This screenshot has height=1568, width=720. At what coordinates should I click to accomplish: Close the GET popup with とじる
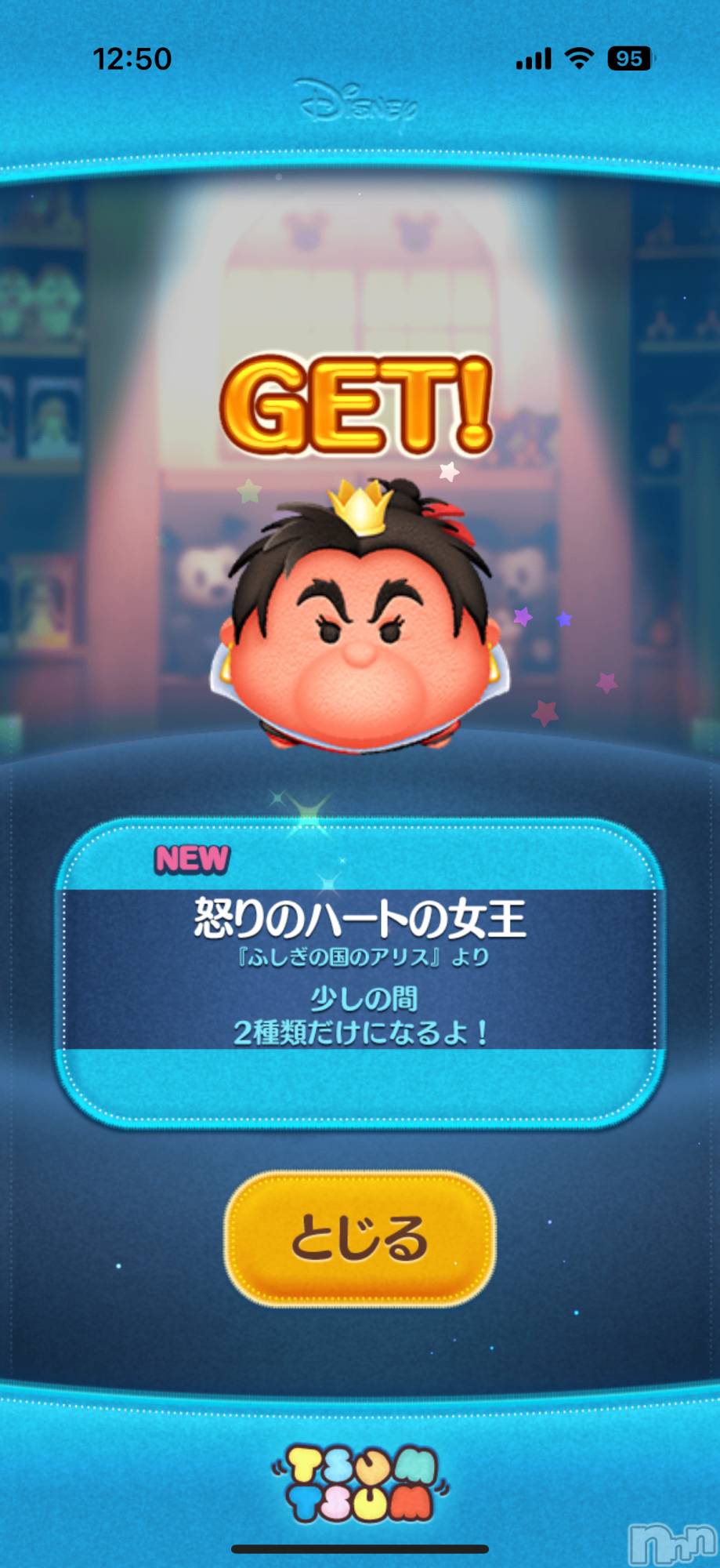(360, 1239)
